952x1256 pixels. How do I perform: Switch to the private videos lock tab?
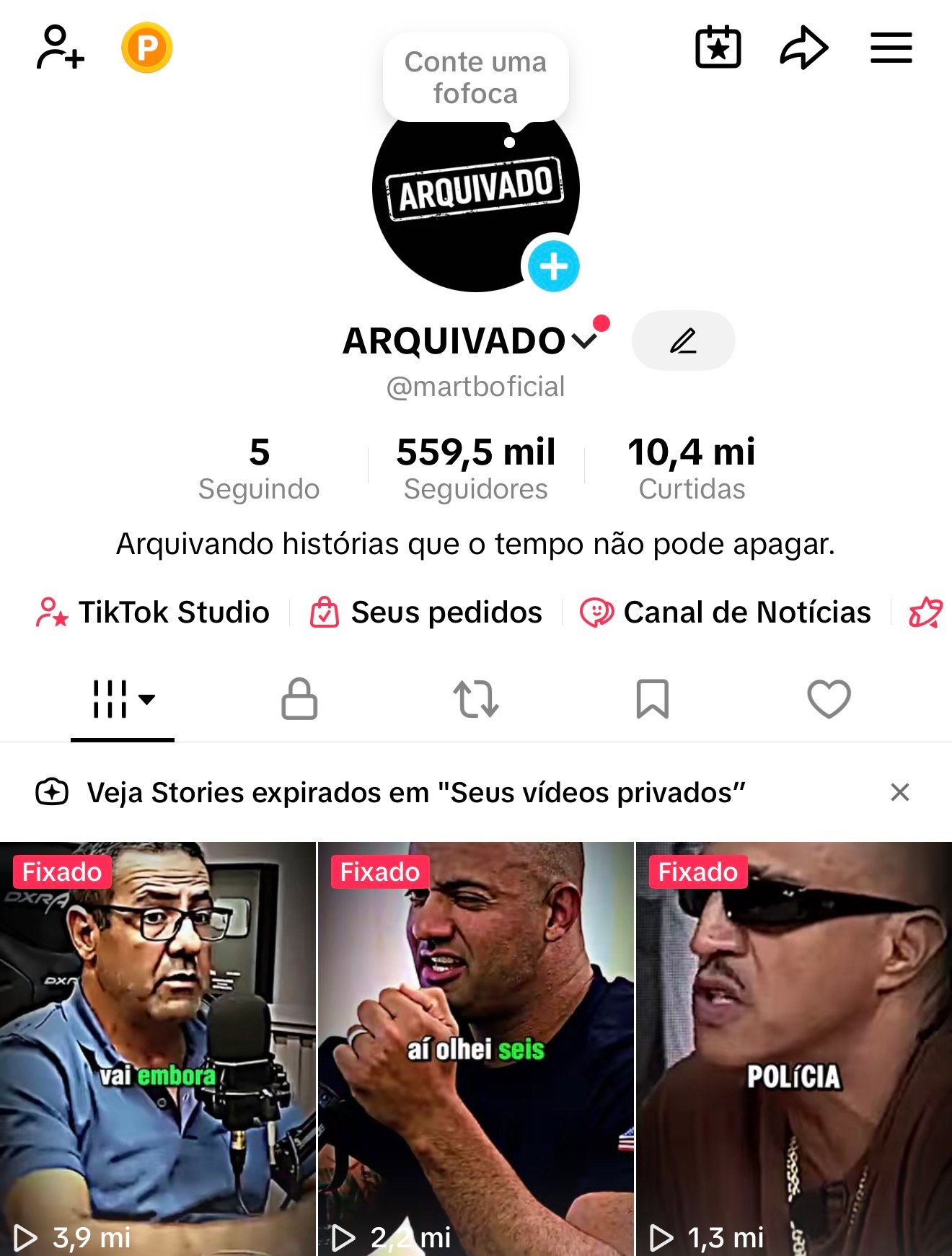tap(299, 698)
